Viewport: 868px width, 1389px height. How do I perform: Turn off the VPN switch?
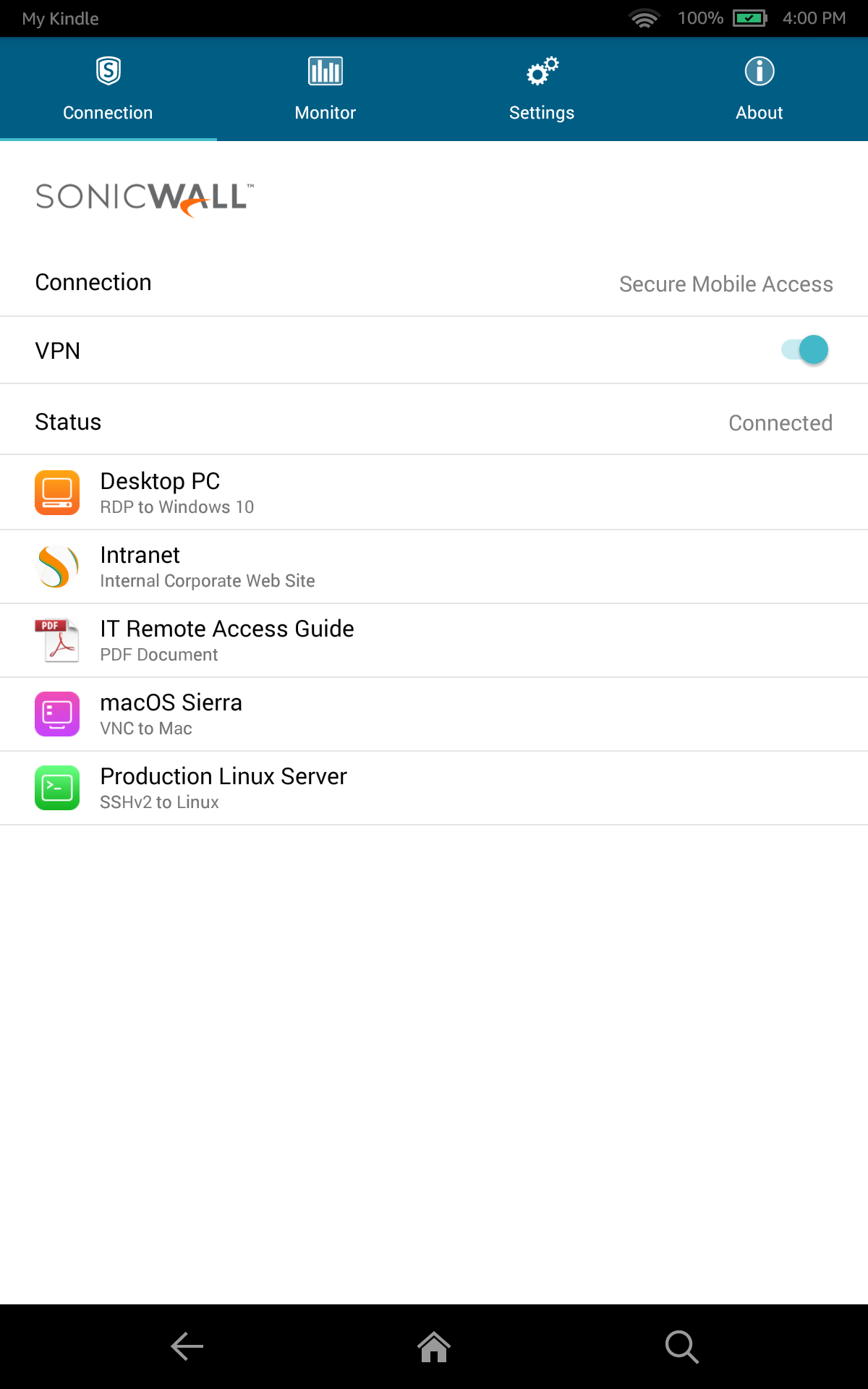pyautogui.click(x=805, y=350)
